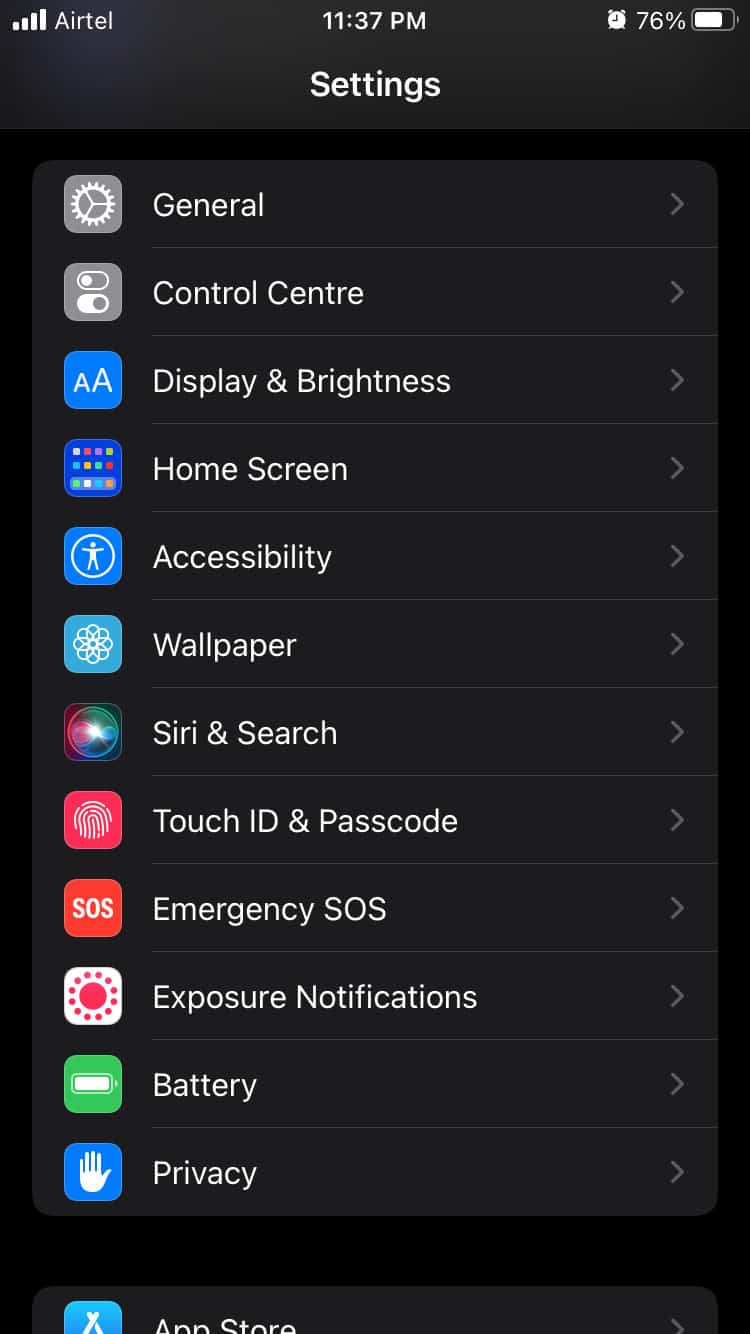Select the Emergency SOS icon
This screenshot has height=1334, width=750.
92,908
